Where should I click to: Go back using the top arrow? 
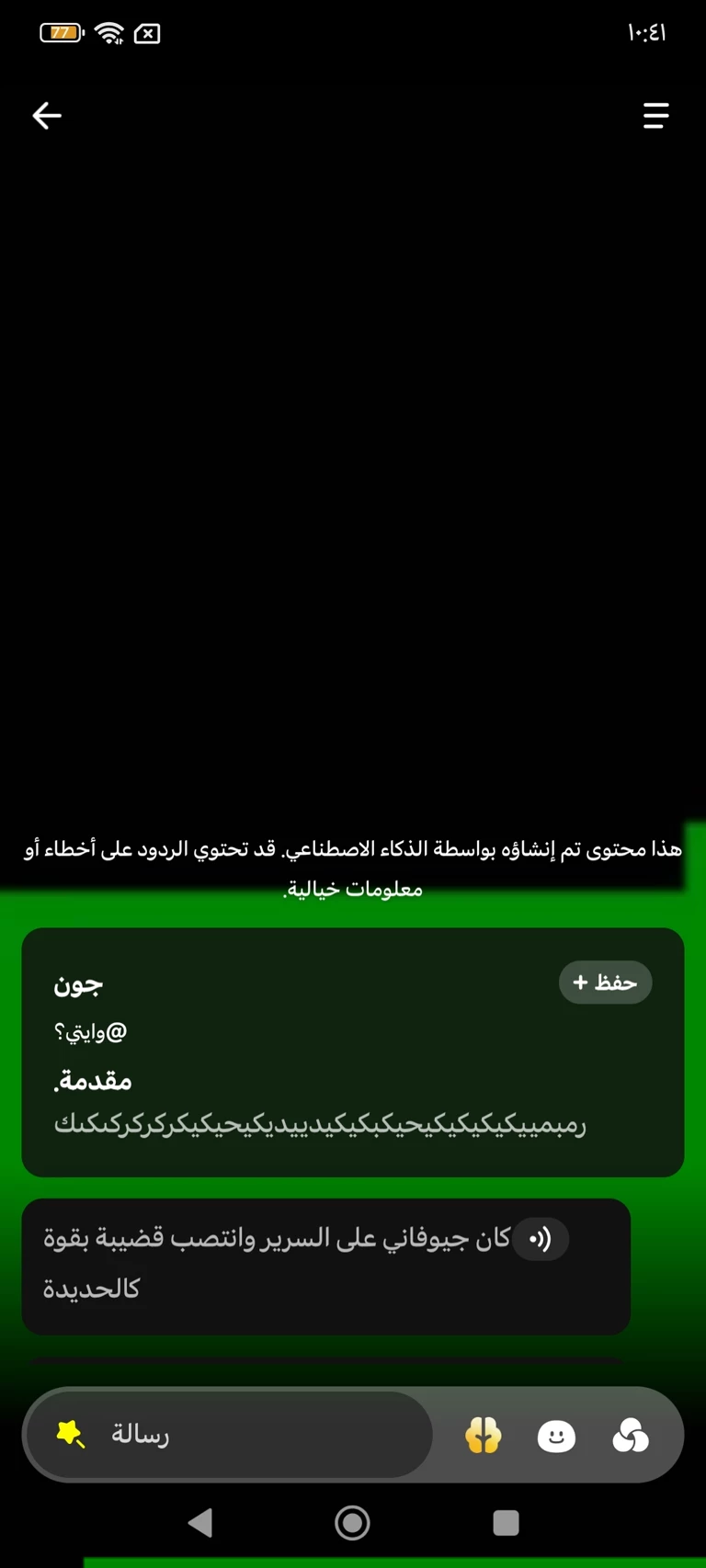pyautogui.click(x=47, y=116)
